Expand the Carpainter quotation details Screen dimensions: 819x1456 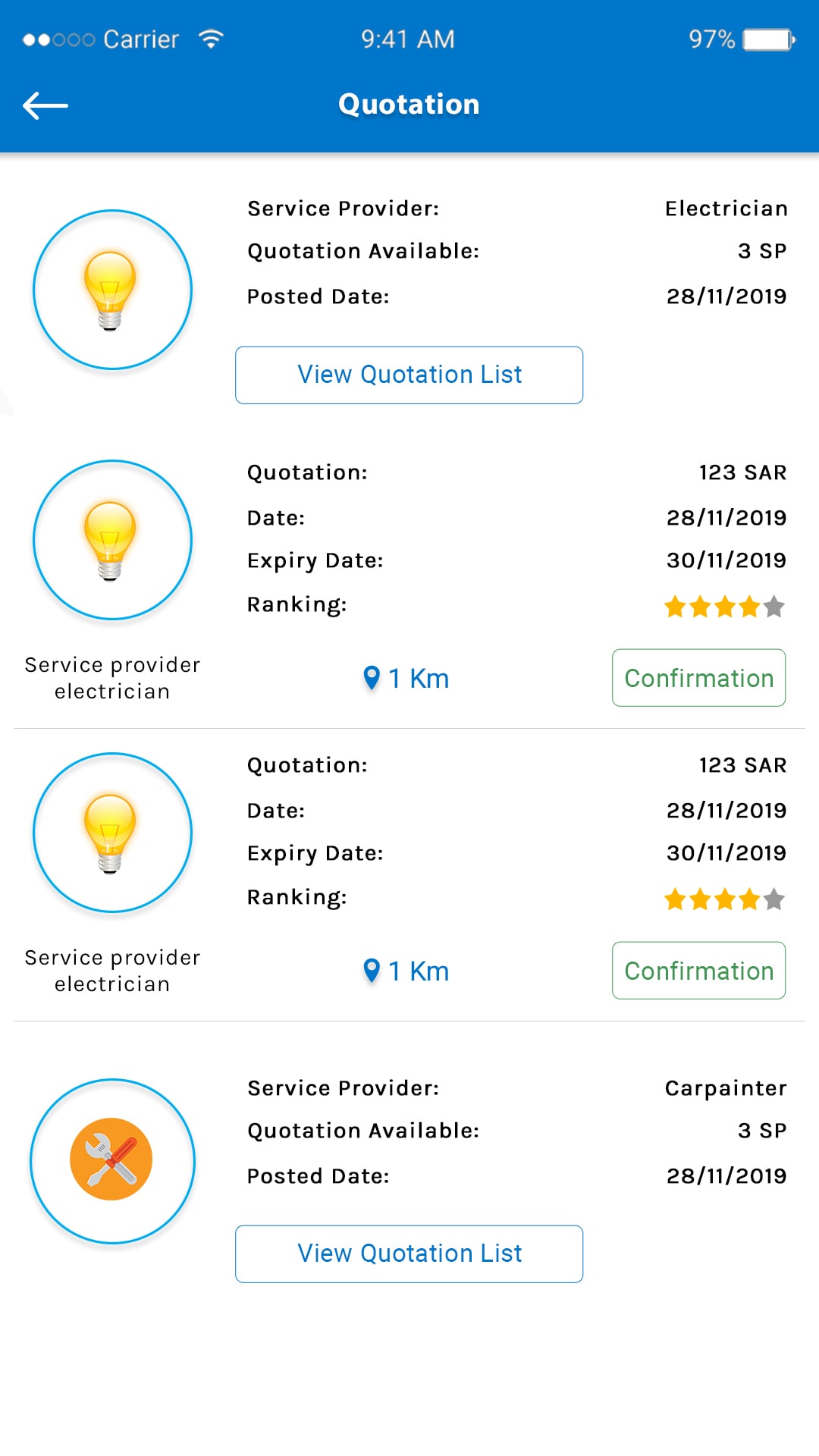409,1254
